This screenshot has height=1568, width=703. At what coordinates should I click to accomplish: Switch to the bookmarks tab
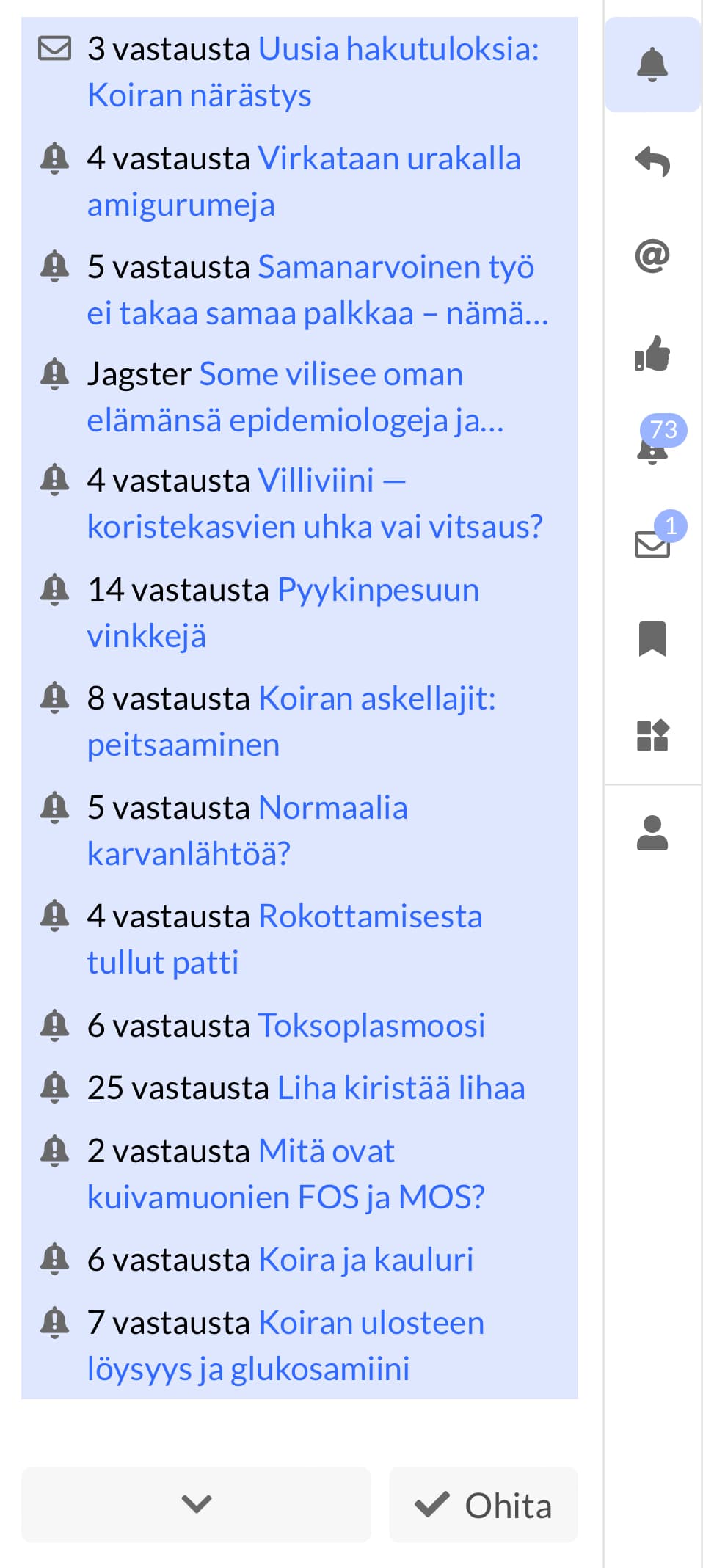652,638
